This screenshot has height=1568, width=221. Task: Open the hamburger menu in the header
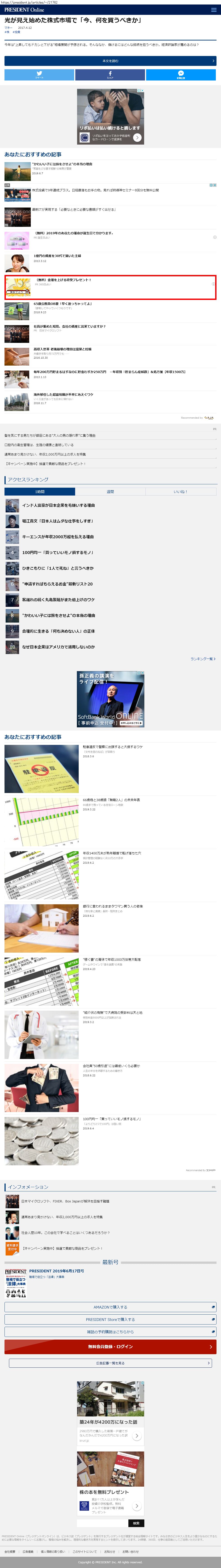pyautogui.click(x=213, y=10)
